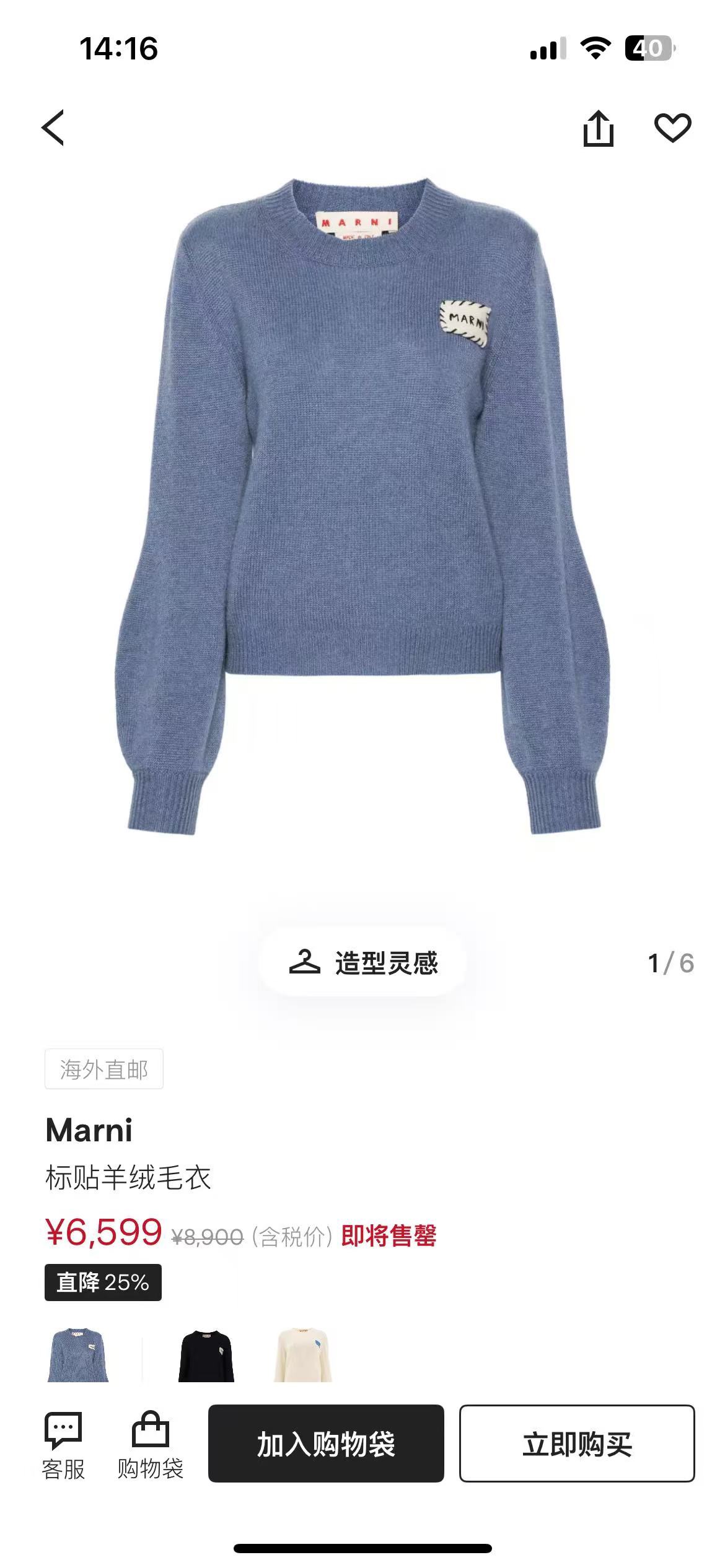Choose the black sweater color variant
The image size is (725, 1568).
(x=206, y=1356)
